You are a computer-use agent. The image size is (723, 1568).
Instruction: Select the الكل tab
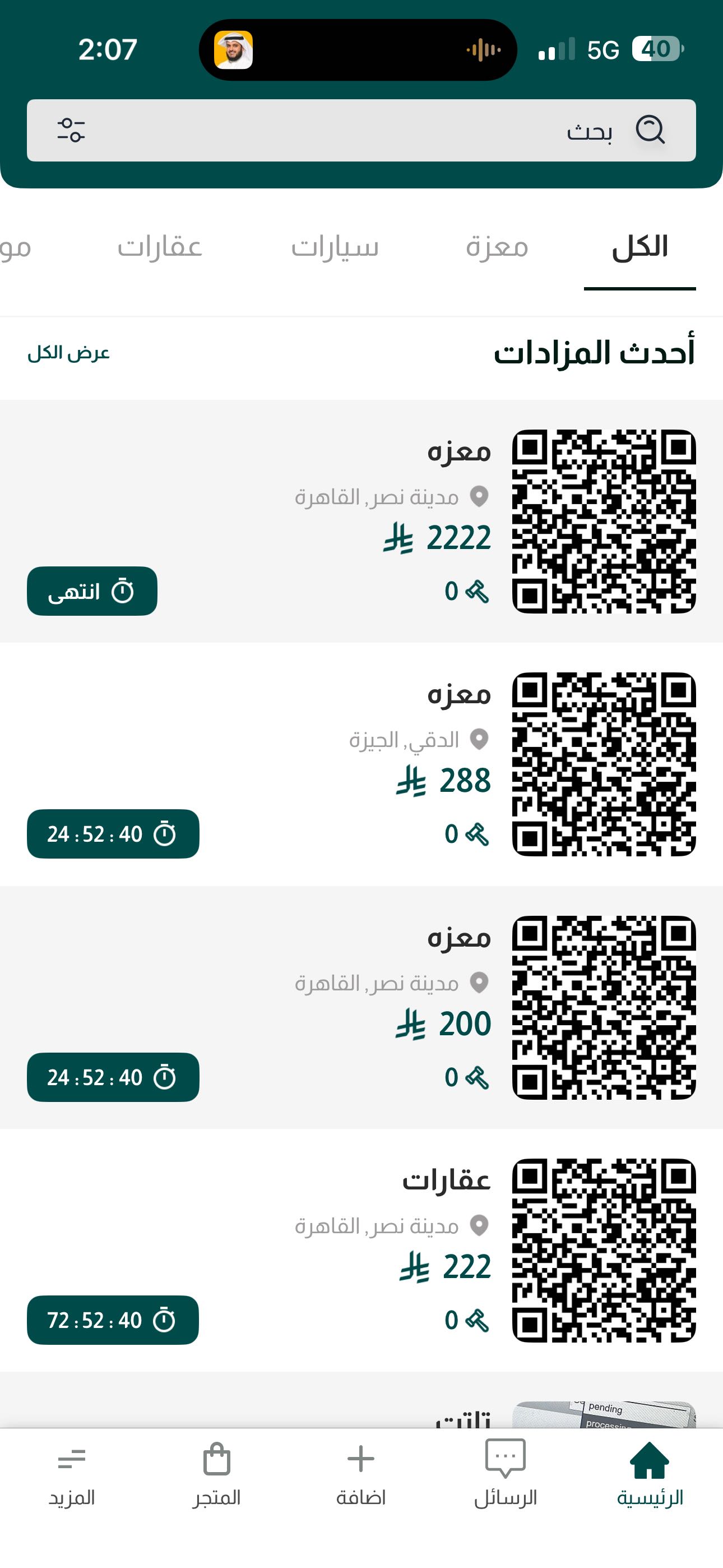pyautogui.click(x=639, y=247)
